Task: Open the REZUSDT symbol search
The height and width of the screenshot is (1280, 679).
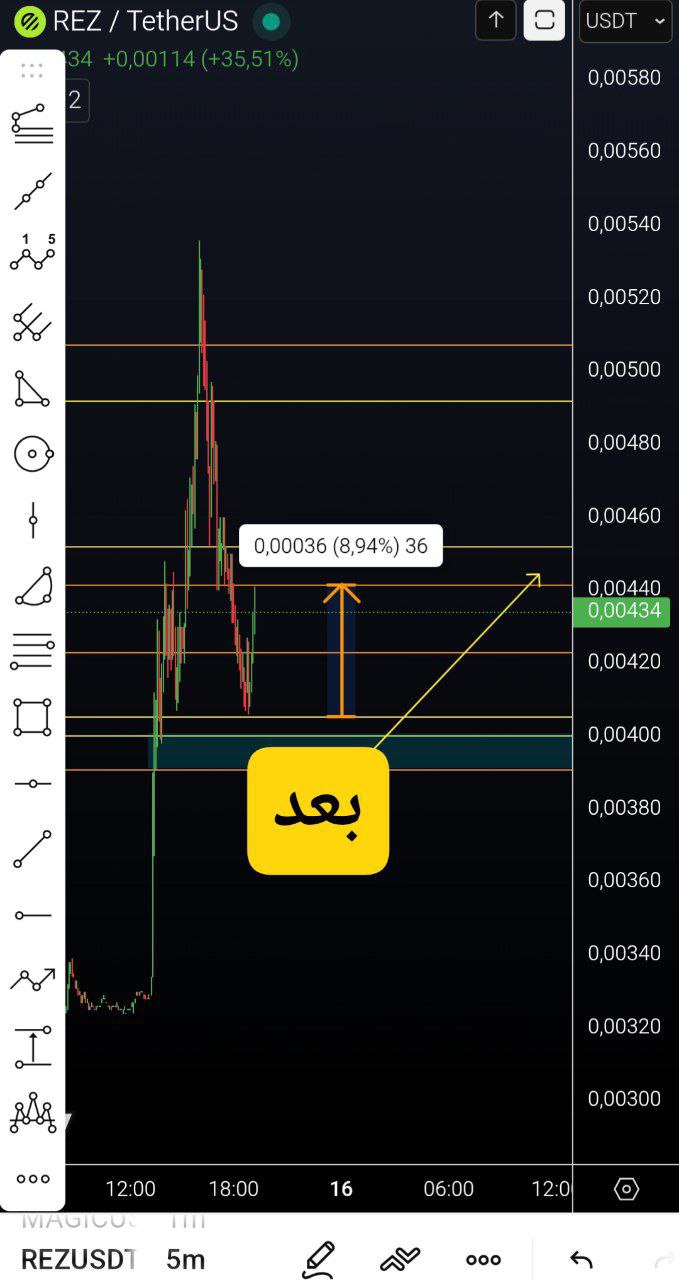Action: 78,1259
